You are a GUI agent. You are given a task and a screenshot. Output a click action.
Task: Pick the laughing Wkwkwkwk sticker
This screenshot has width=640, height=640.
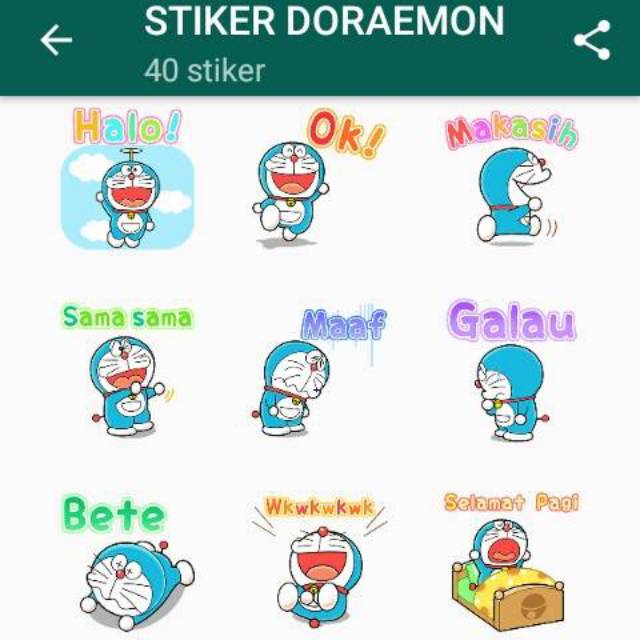click(x=316, y=560)
